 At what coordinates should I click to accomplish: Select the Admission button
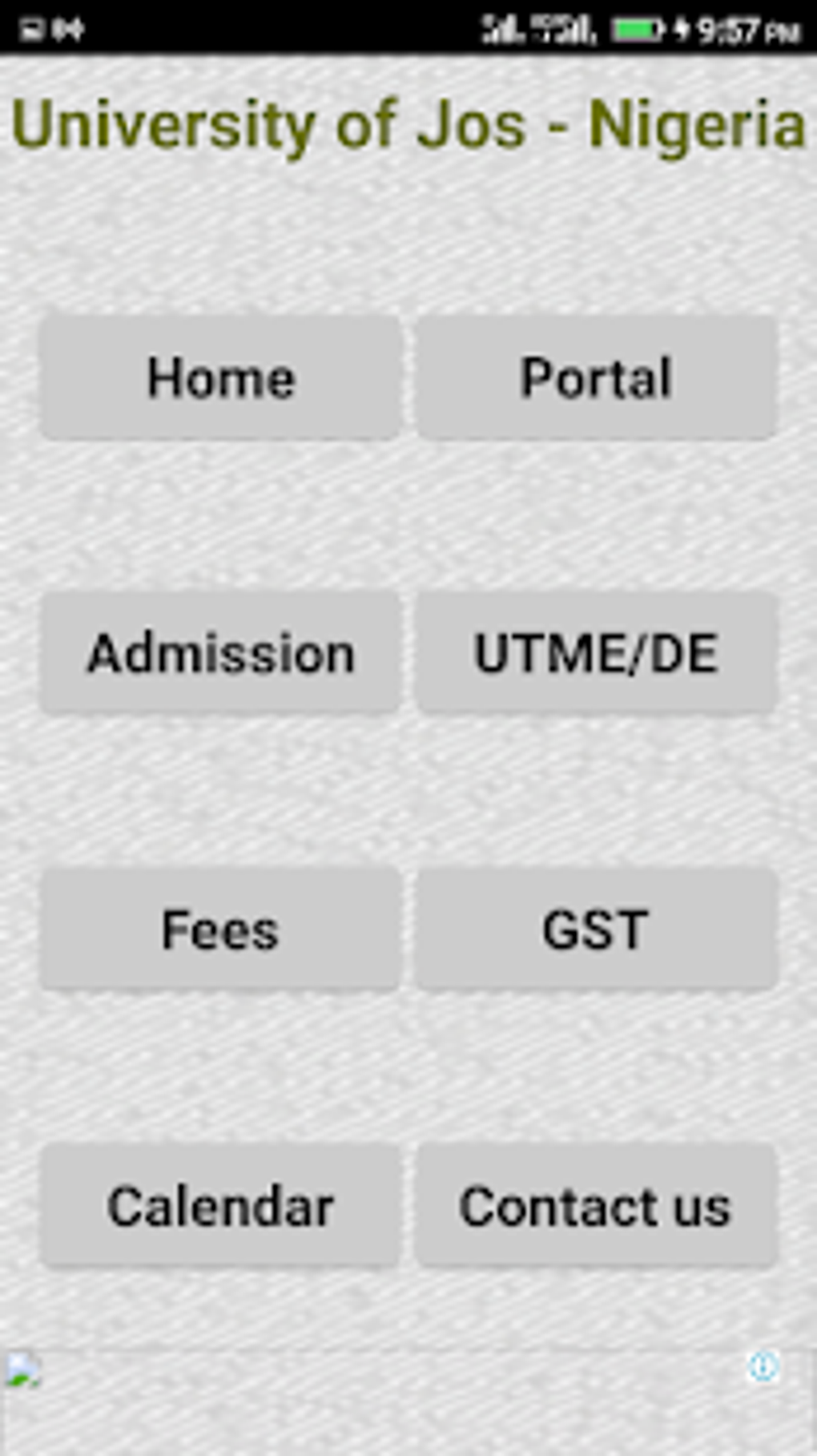220,653
